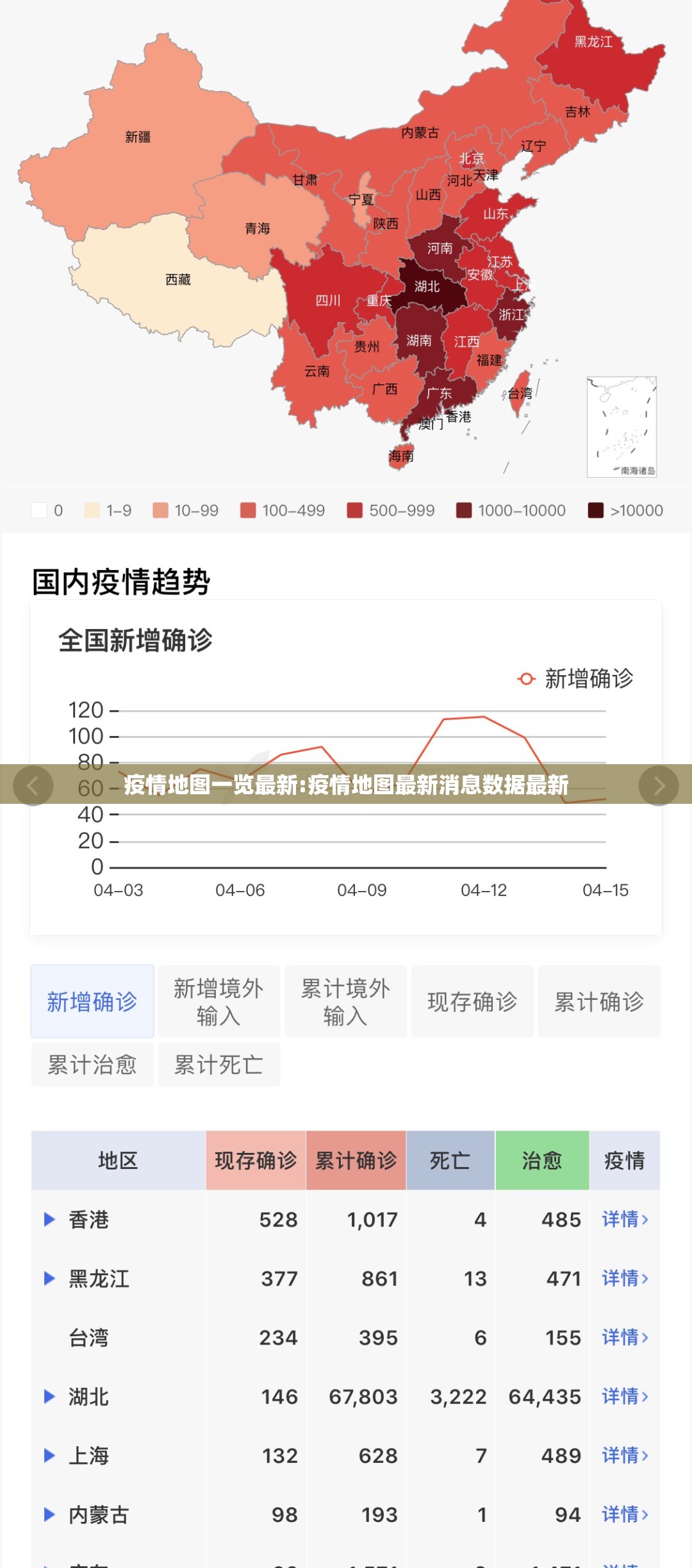
Task: Expand the 香港 row
Action: (x=49, y=1220)
